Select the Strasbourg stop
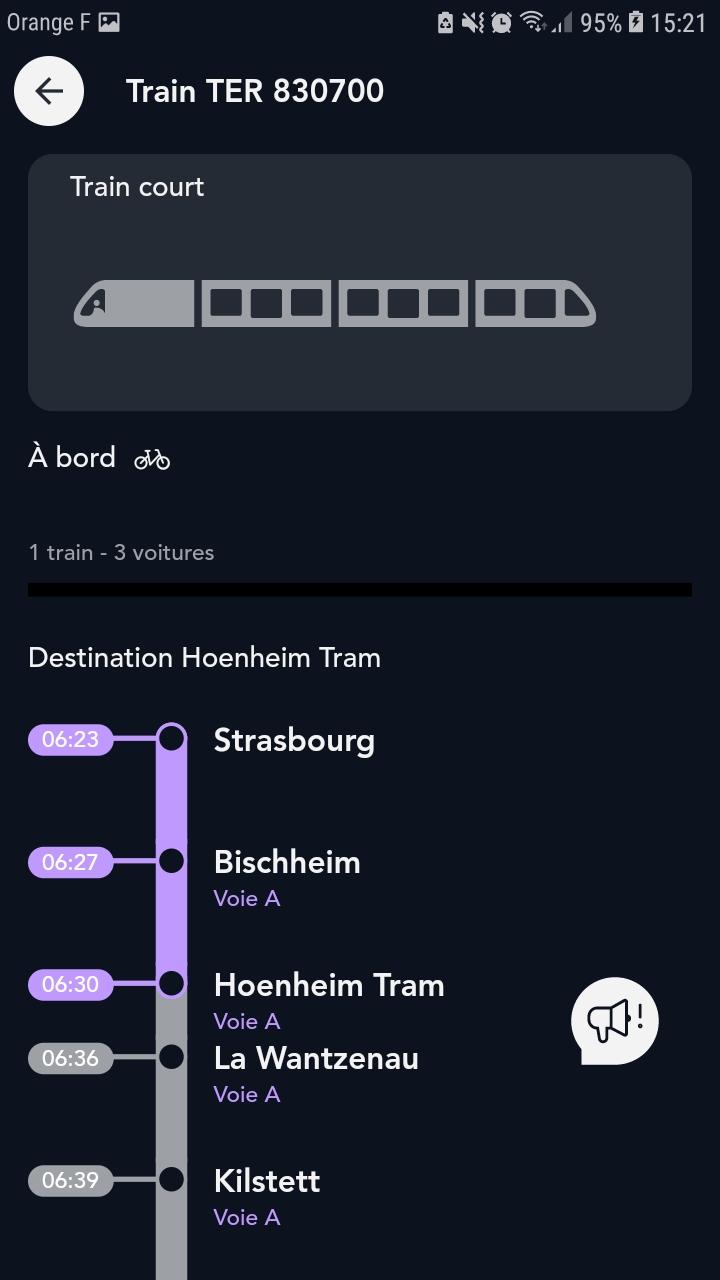Image resolution: width=720 pixels, height=1280 pixels. pos(294,740)
